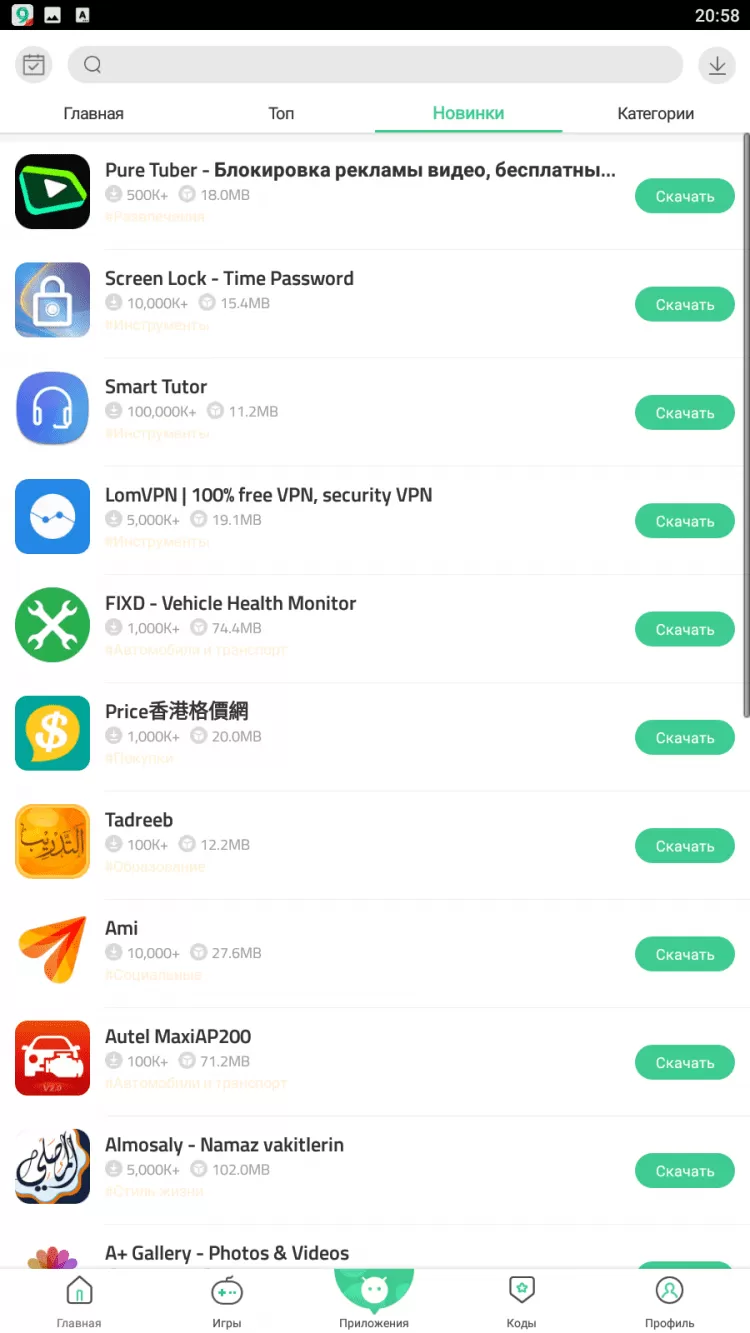Open the Коды section
The image size is (750, 1333).
pos(521,1300)
